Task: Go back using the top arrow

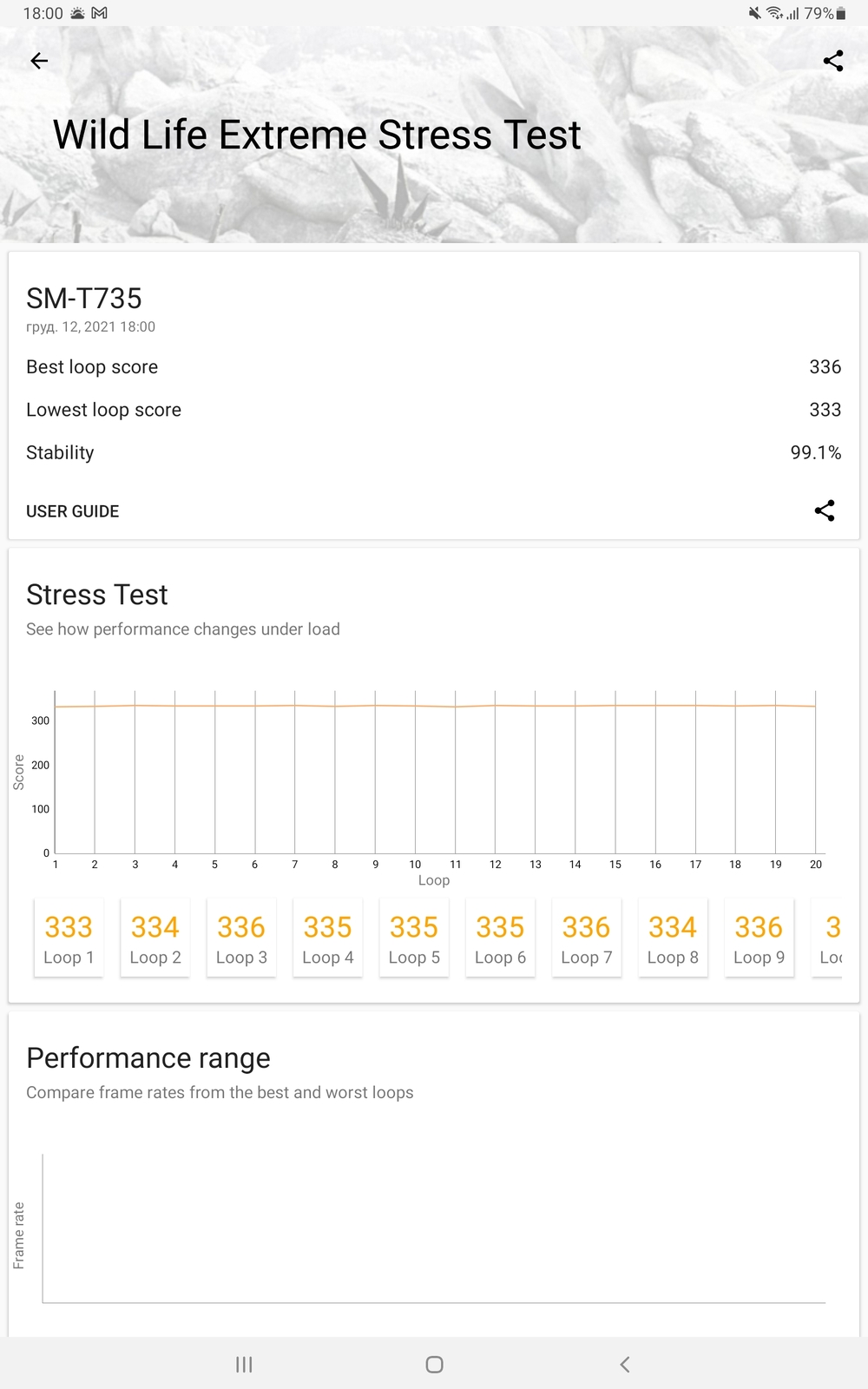Action: (x=39, y=61)
